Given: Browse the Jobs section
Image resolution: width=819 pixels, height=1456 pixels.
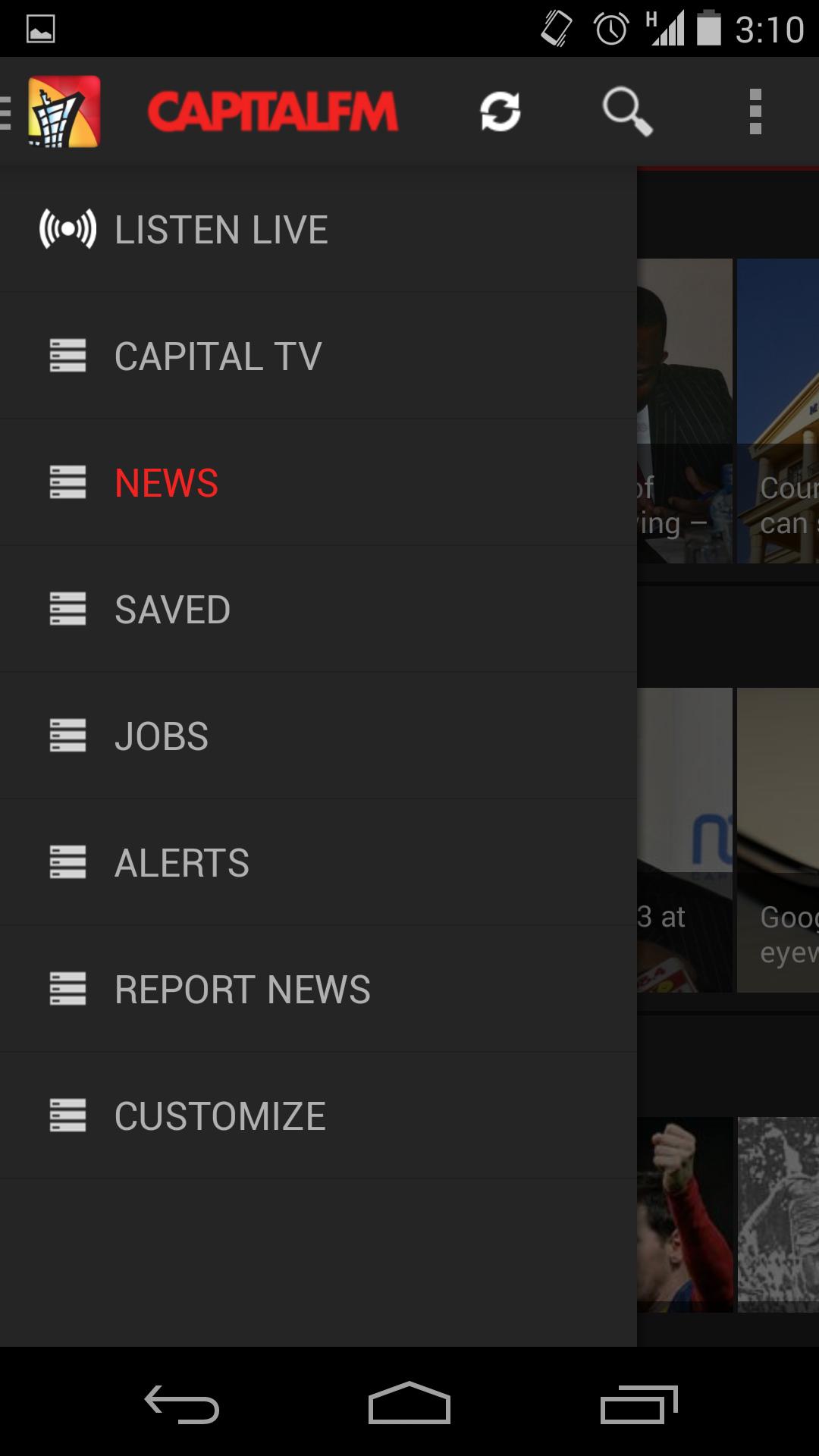Looking at the screenshot, I should [x=162, y=736].
